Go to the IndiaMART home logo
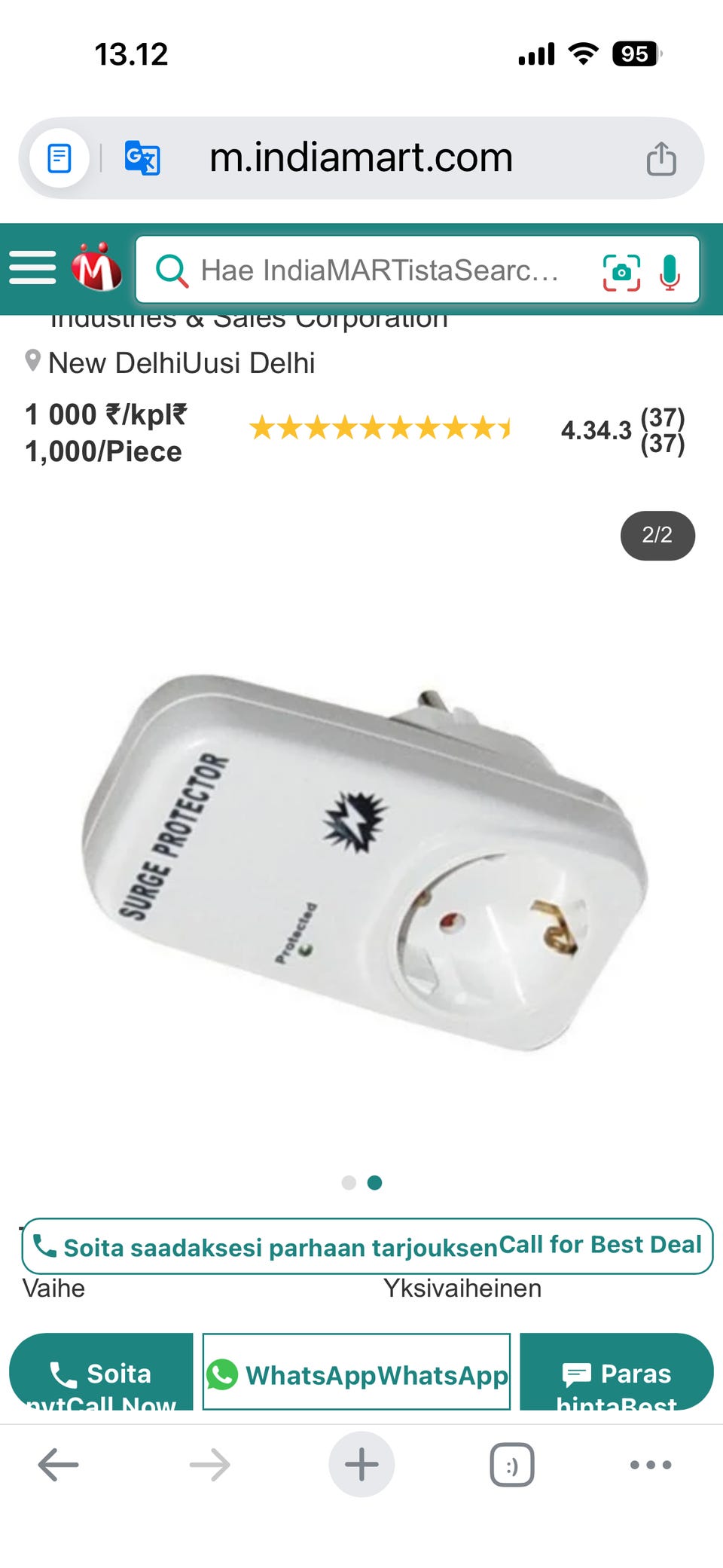The image size is (723, 1568). 96,268
